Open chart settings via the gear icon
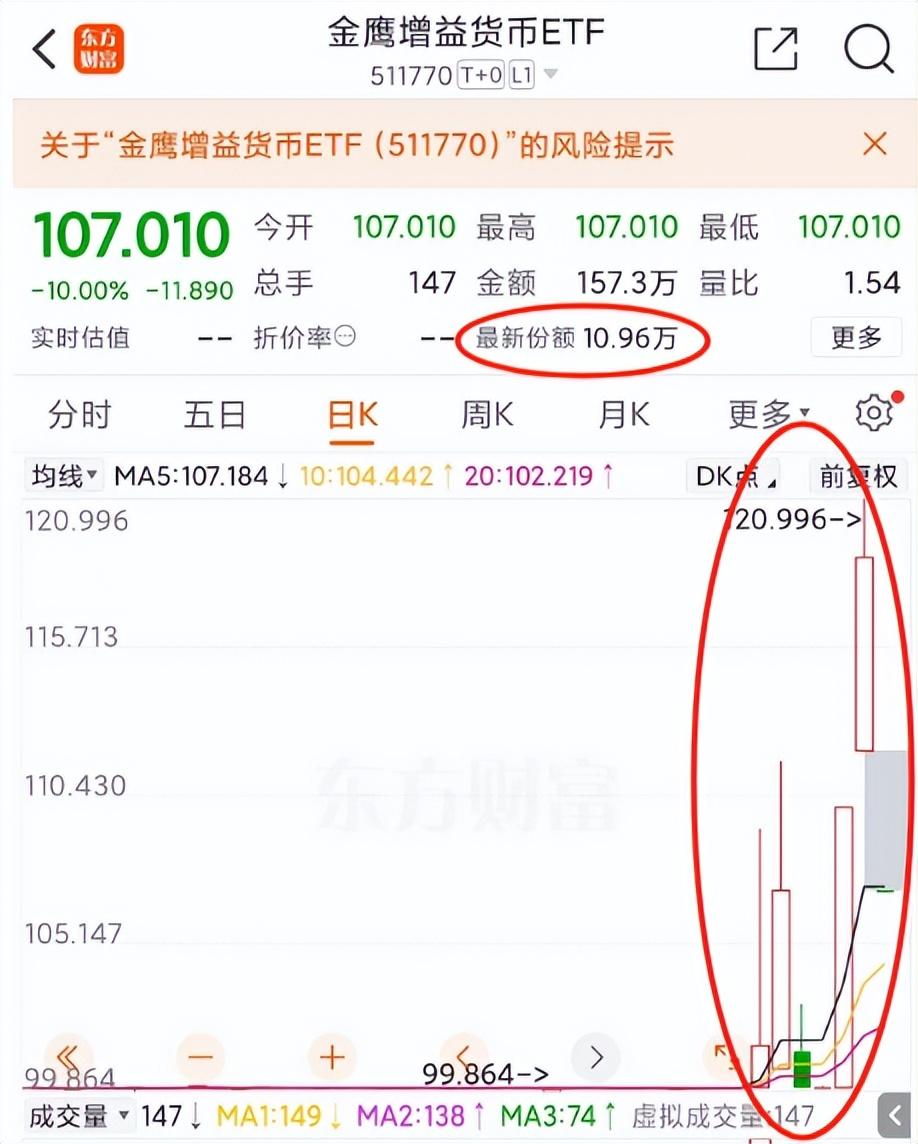The height and width of the screenshot is (1144, 918). [872, 412]
